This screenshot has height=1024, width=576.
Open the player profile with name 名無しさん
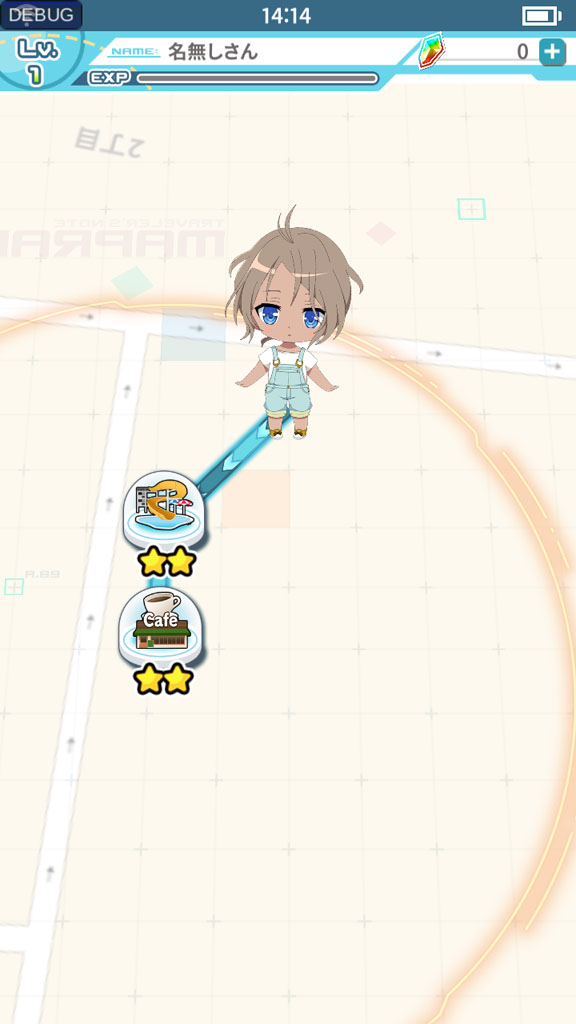pos(214,52)
